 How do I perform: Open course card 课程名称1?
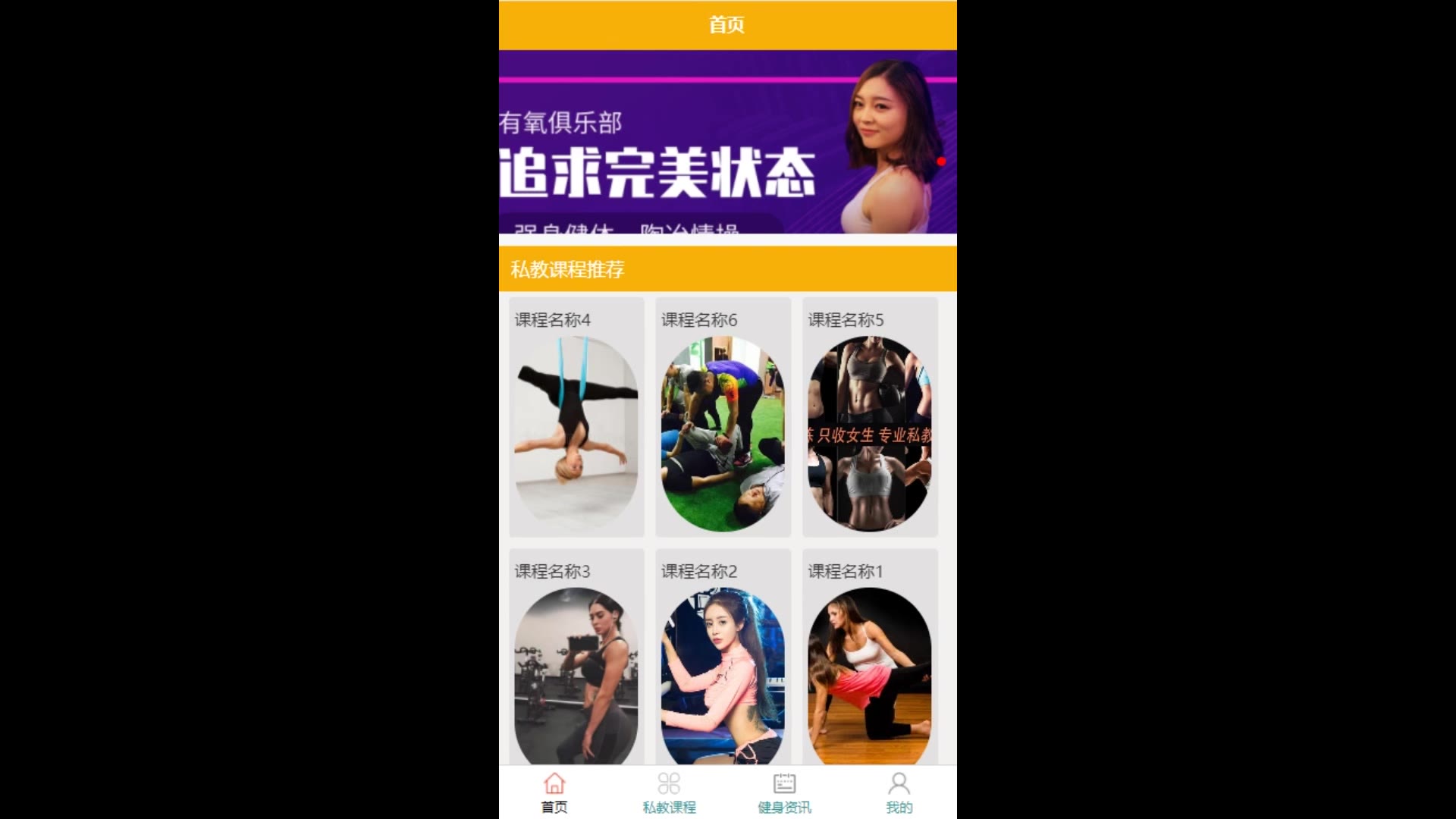(869, 658)
